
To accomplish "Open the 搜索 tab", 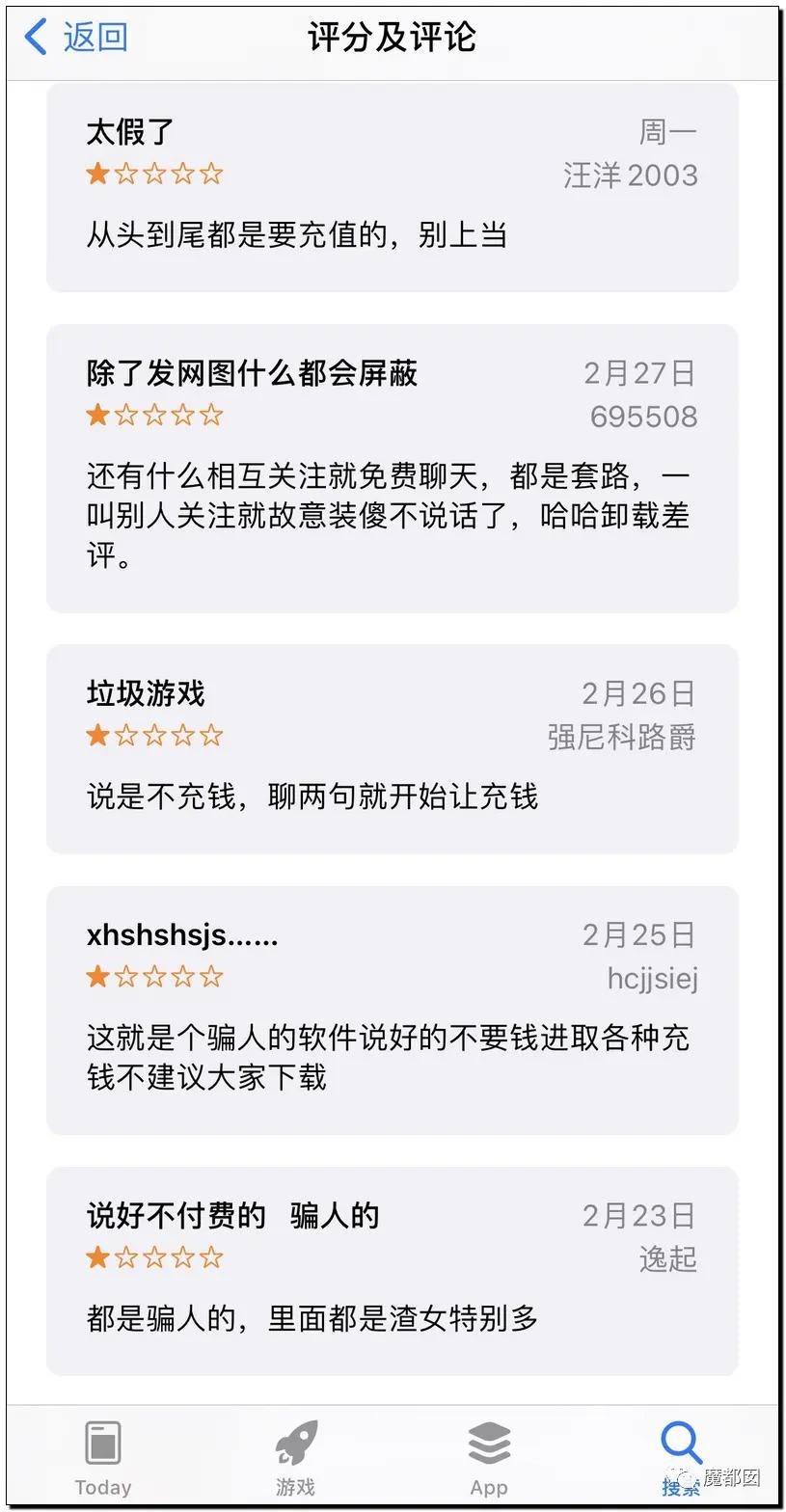I will click(x=681, y=1456).
